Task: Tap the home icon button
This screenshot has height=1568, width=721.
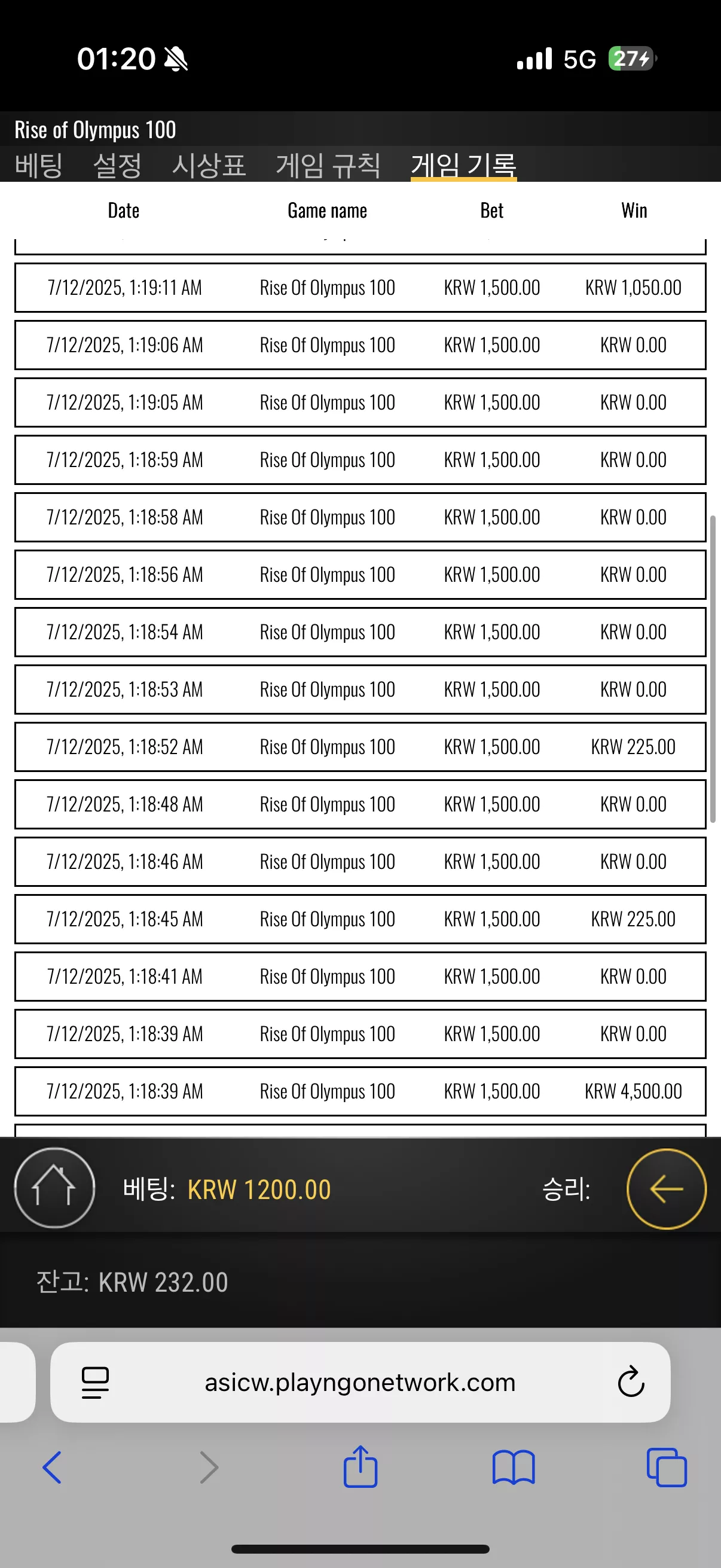Action: (55, 1188)
